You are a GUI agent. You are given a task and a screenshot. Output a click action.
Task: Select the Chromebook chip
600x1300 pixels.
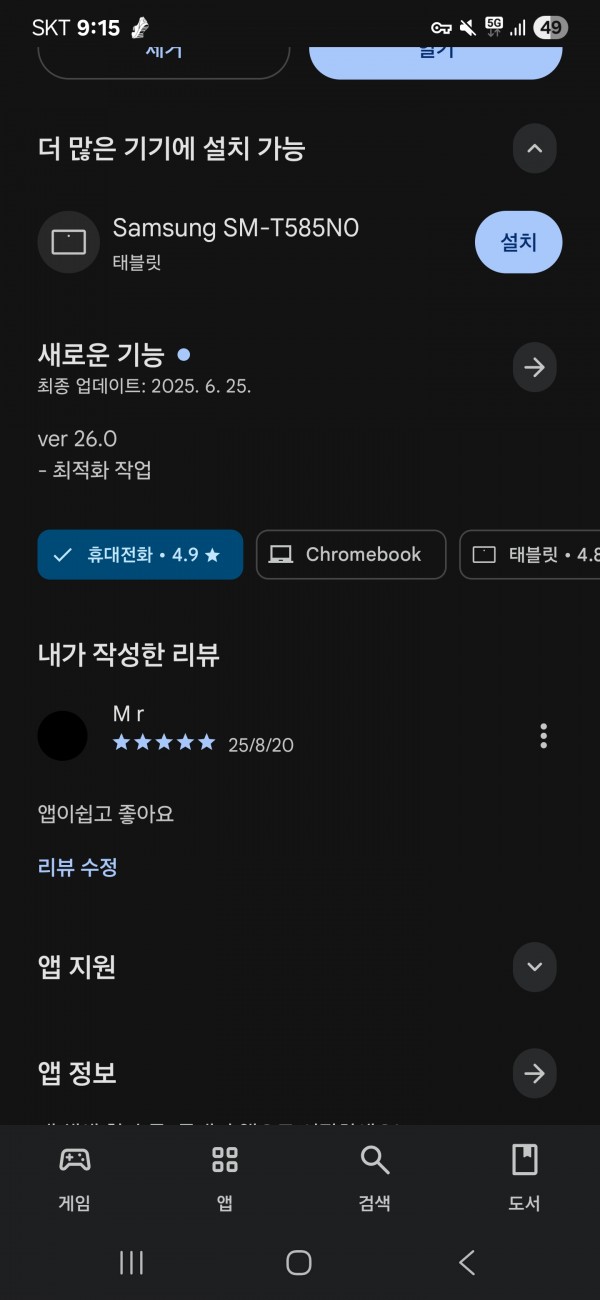(x=350, y=555)
